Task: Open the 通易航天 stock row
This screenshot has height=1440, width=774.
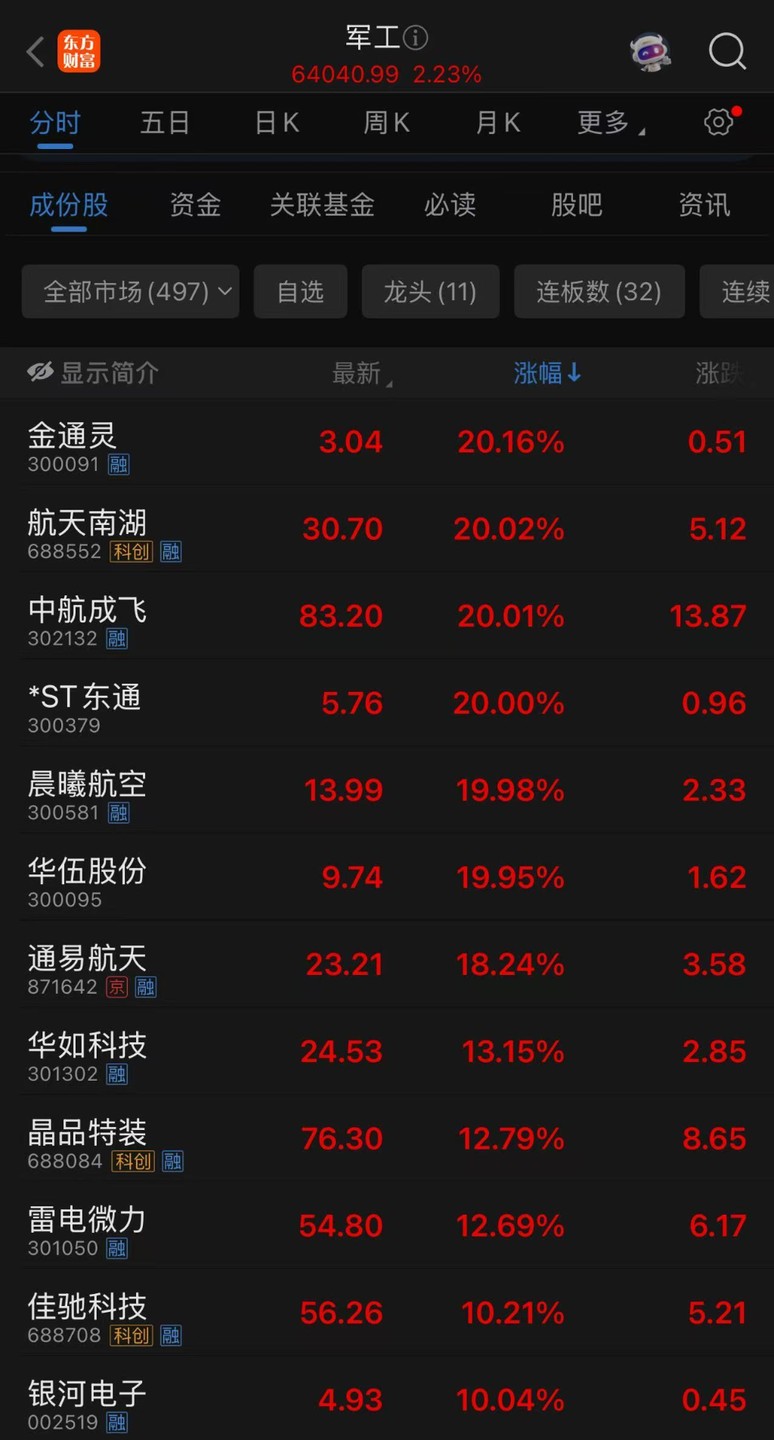Action: [x=387, y=966]
